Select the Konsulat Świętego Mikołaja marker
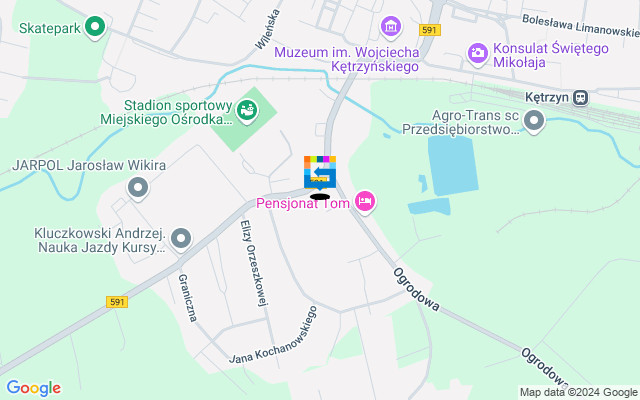The height and width of the screenshot is (400, 640). point(478,50)
